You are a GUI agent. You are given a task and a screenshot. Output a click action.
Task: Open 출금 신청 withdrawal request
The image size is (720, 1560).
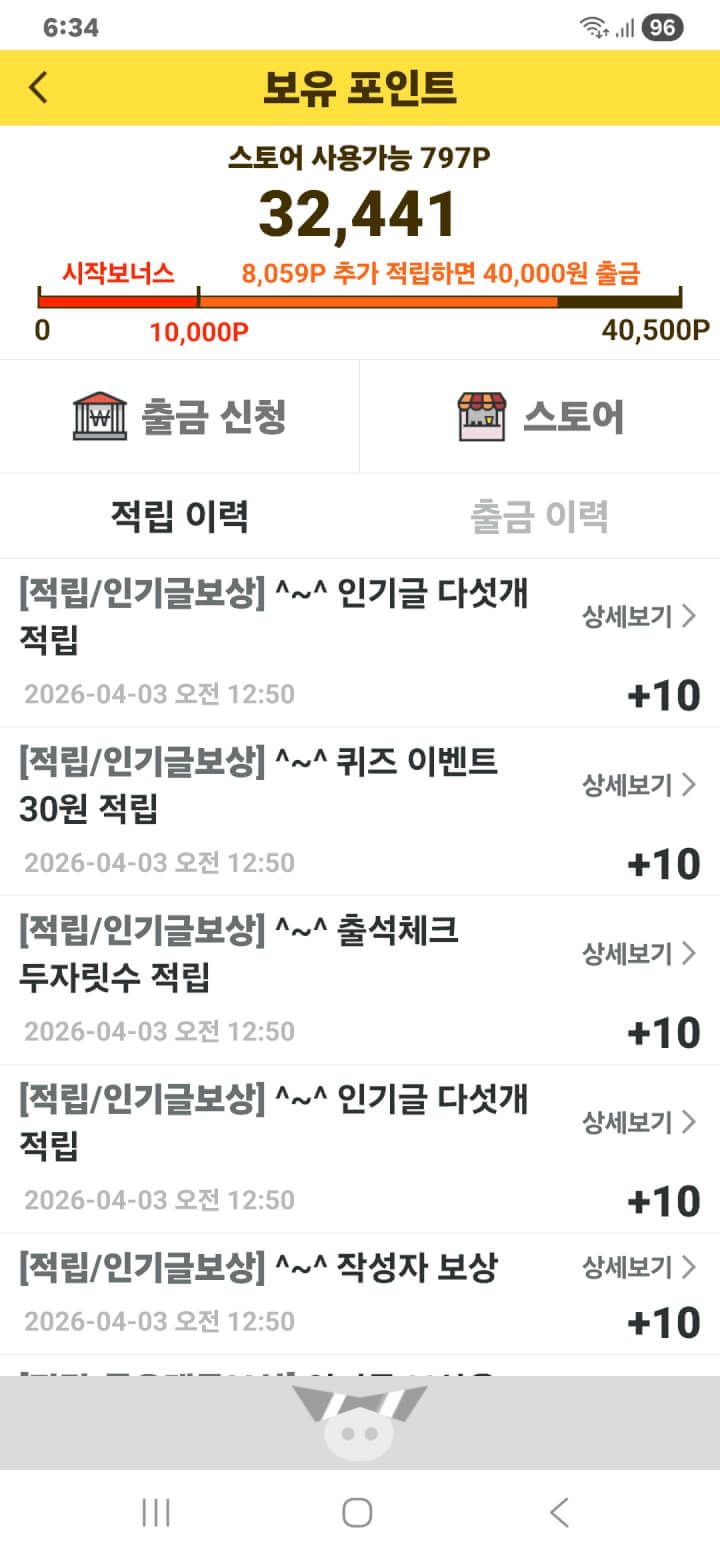(180, 416)
